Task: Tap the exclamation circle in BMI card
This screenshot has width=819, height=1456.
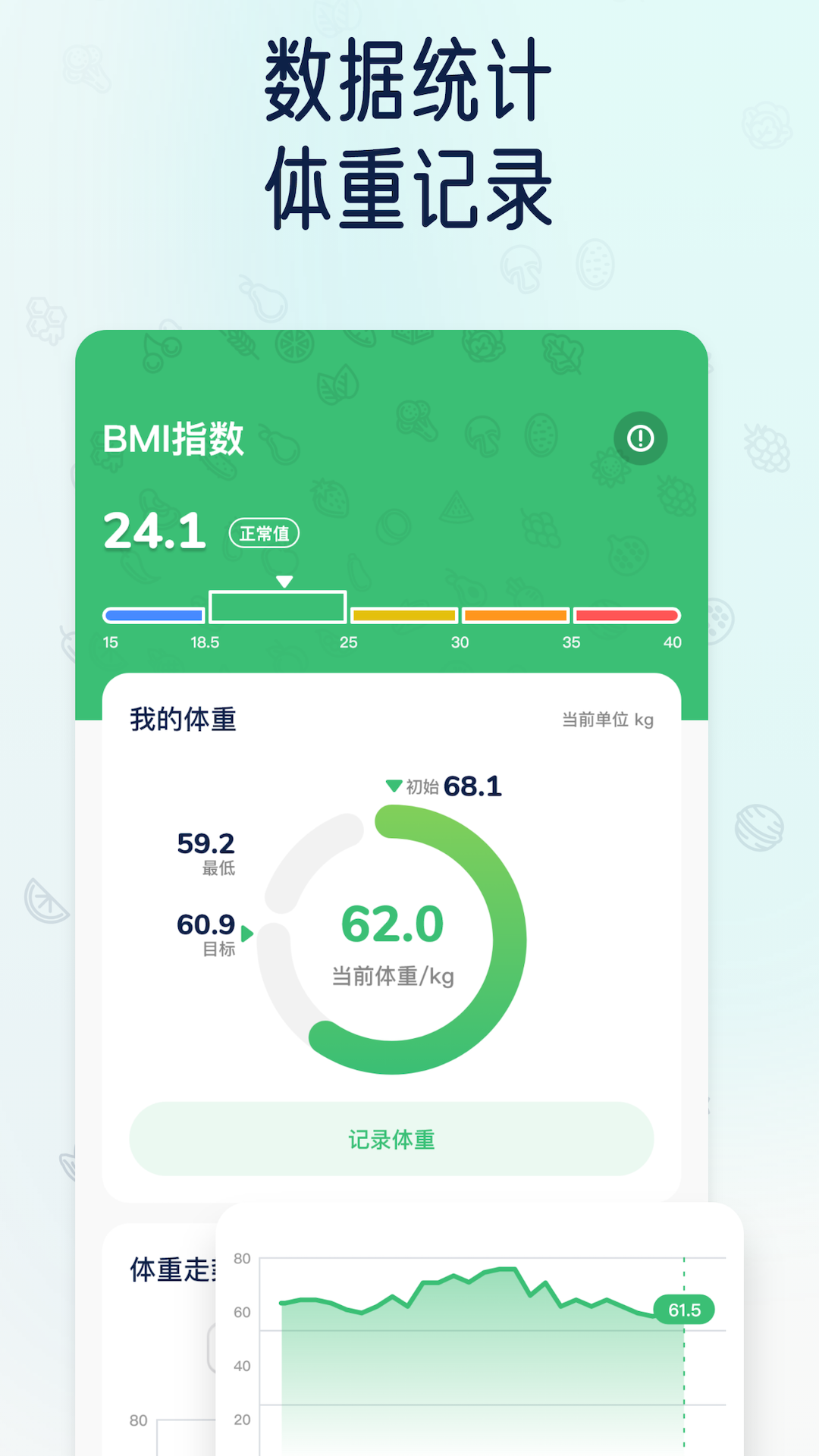Action: tap(641, 438)
